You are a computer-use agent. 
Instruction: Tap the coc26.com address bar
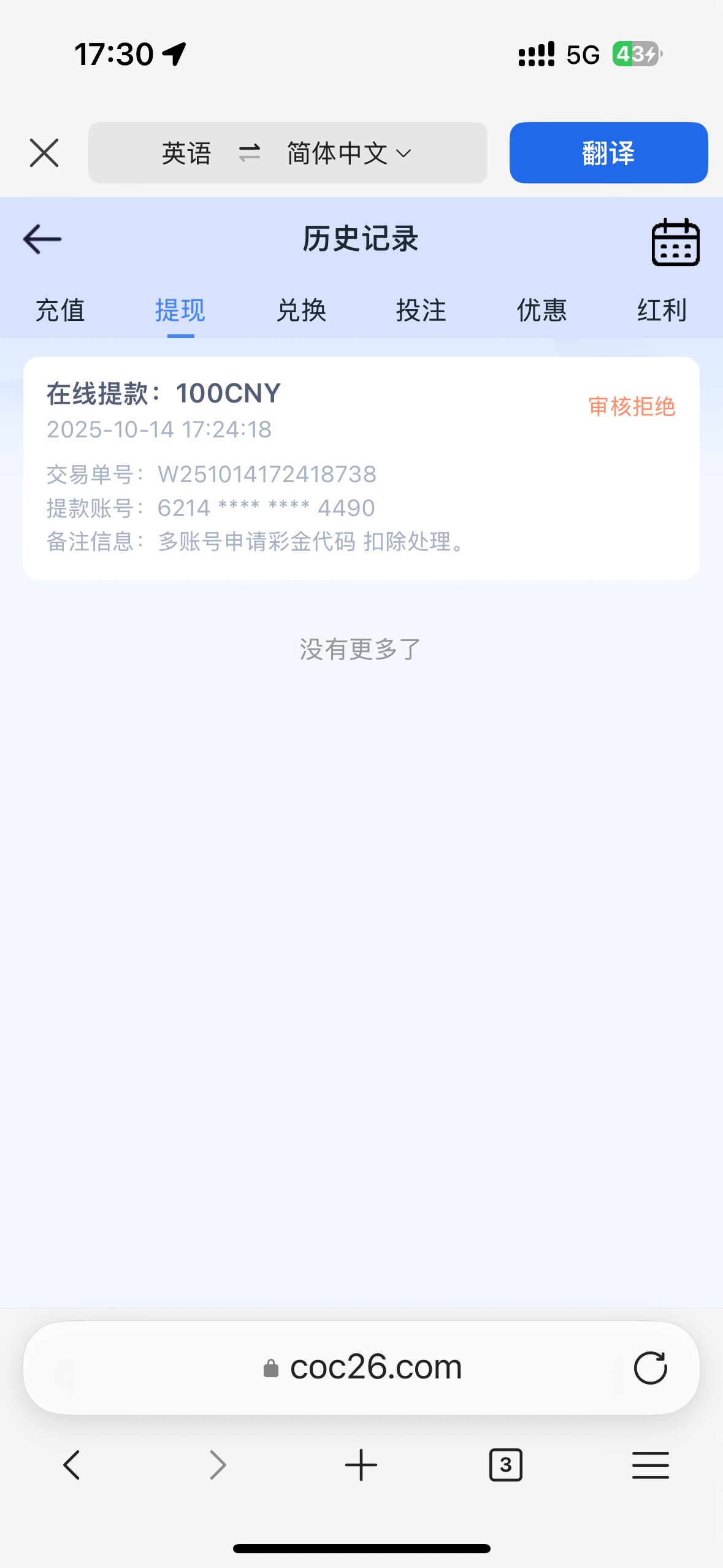362,1367
